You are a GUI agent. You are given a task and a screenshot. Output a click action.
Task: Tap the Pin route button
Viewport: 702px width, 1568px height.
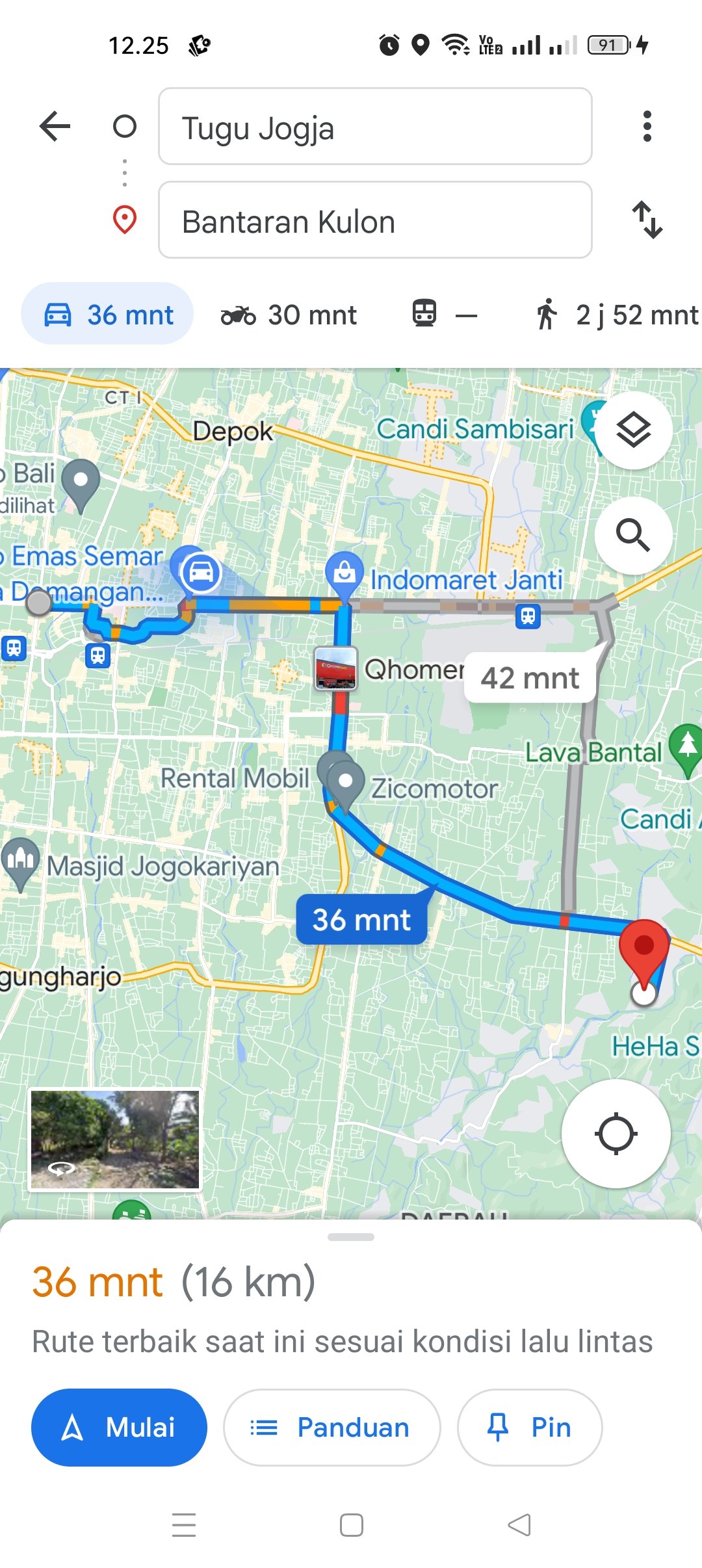528,1427
